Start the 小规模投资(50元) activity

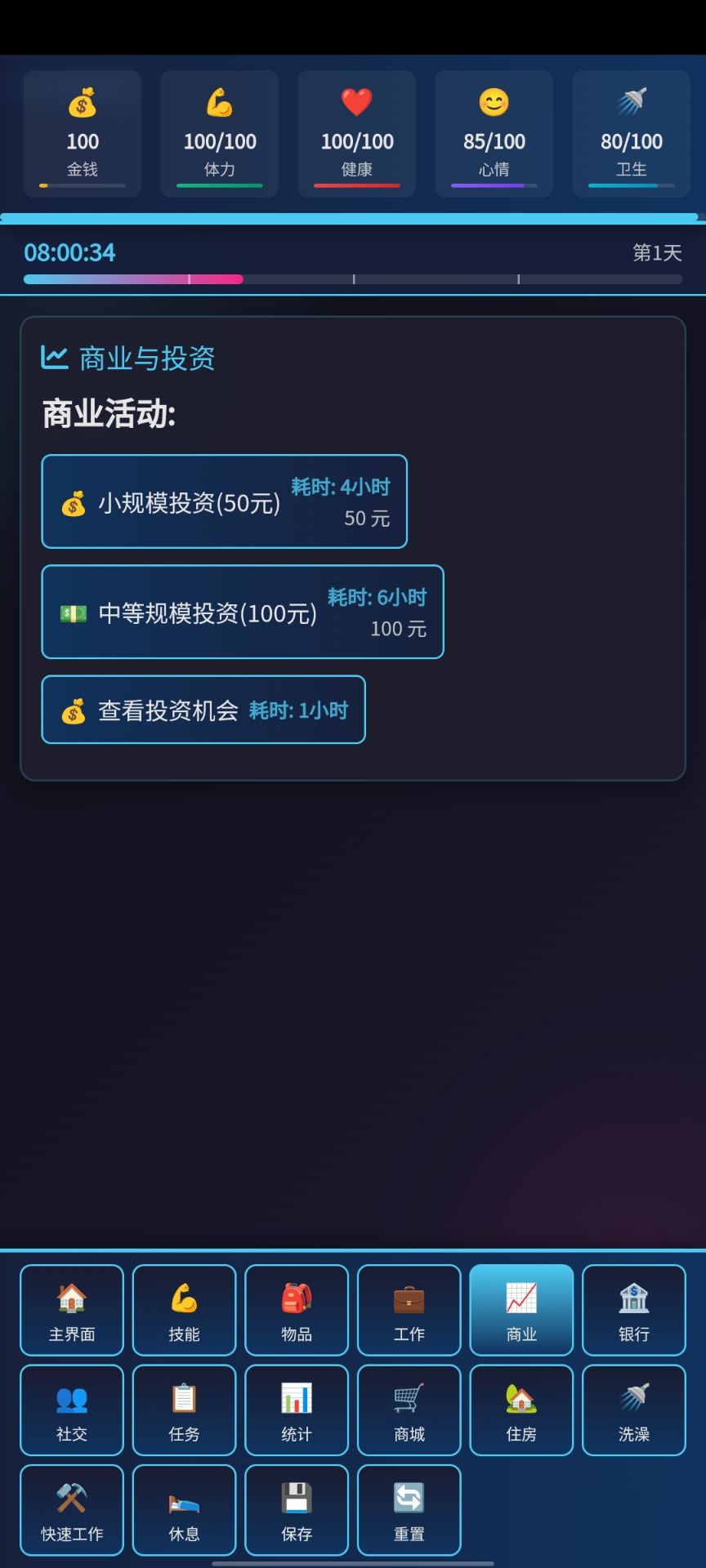pyautogui.click(x=224, y=501)
